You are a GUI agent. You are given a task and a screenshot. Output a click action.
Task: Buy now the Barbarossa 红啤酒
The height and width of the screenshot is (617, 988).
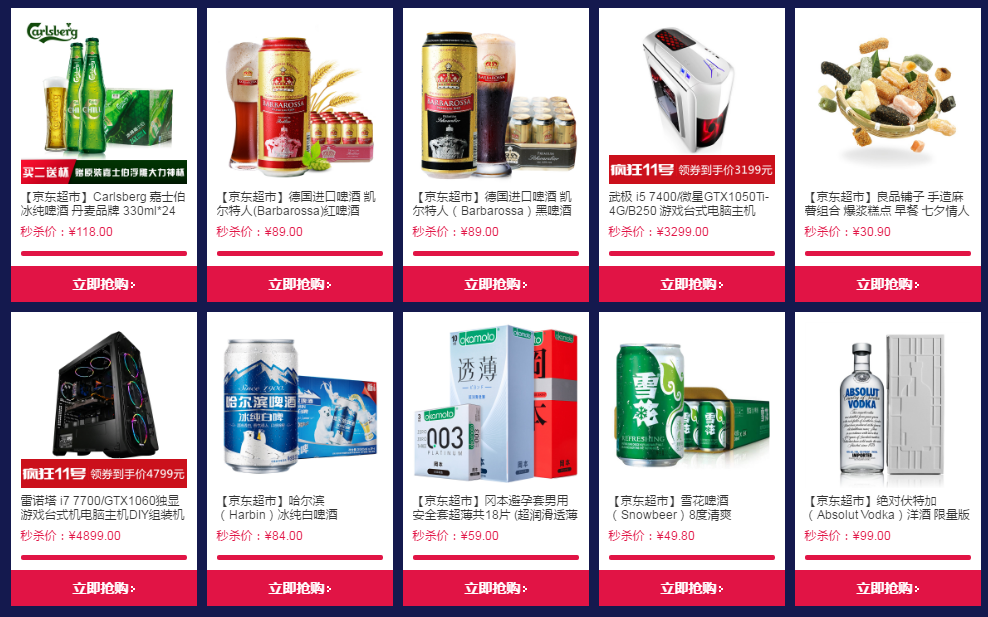(x=299, y=284)
